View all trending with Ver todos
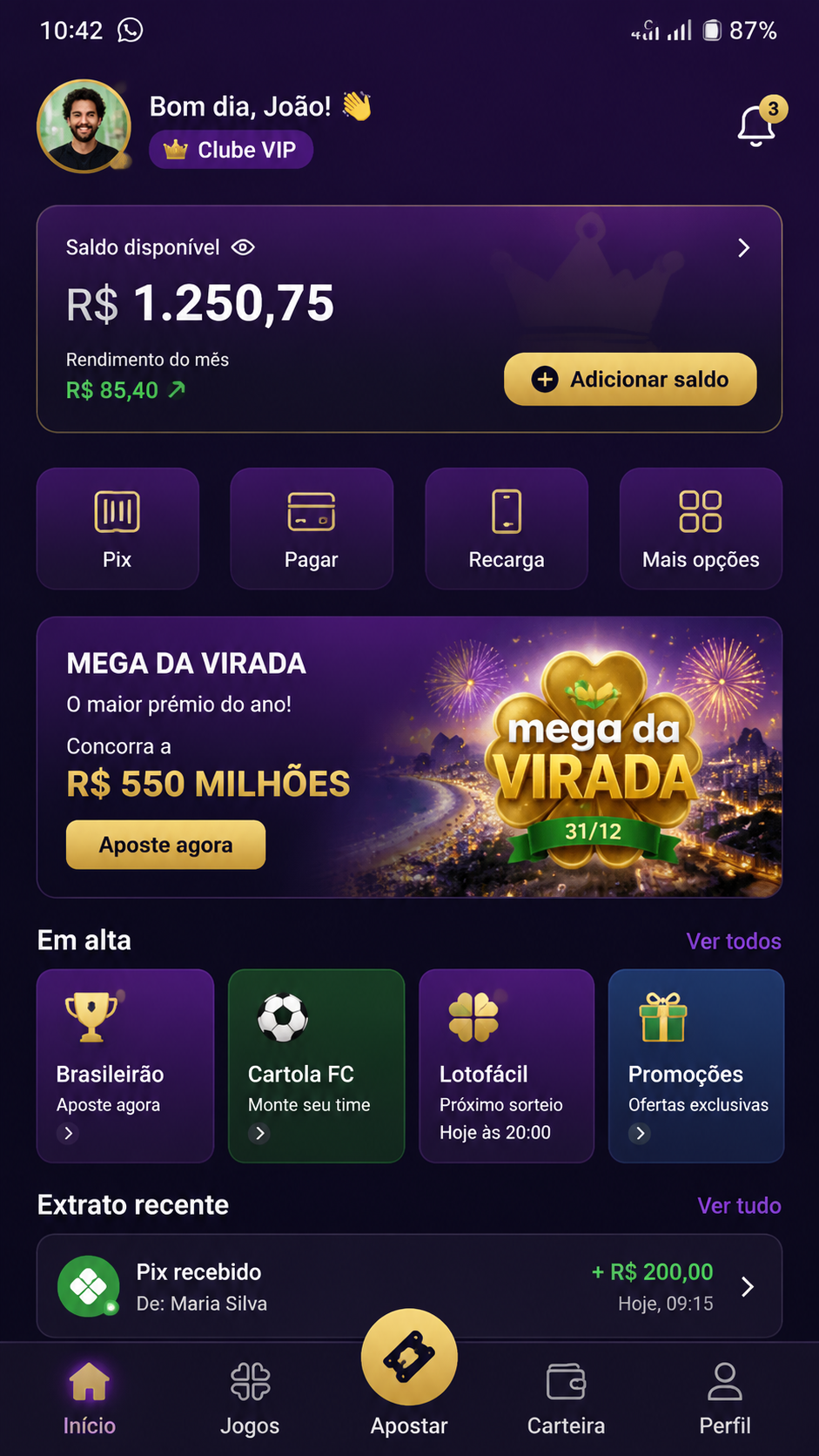 point(734,941)
